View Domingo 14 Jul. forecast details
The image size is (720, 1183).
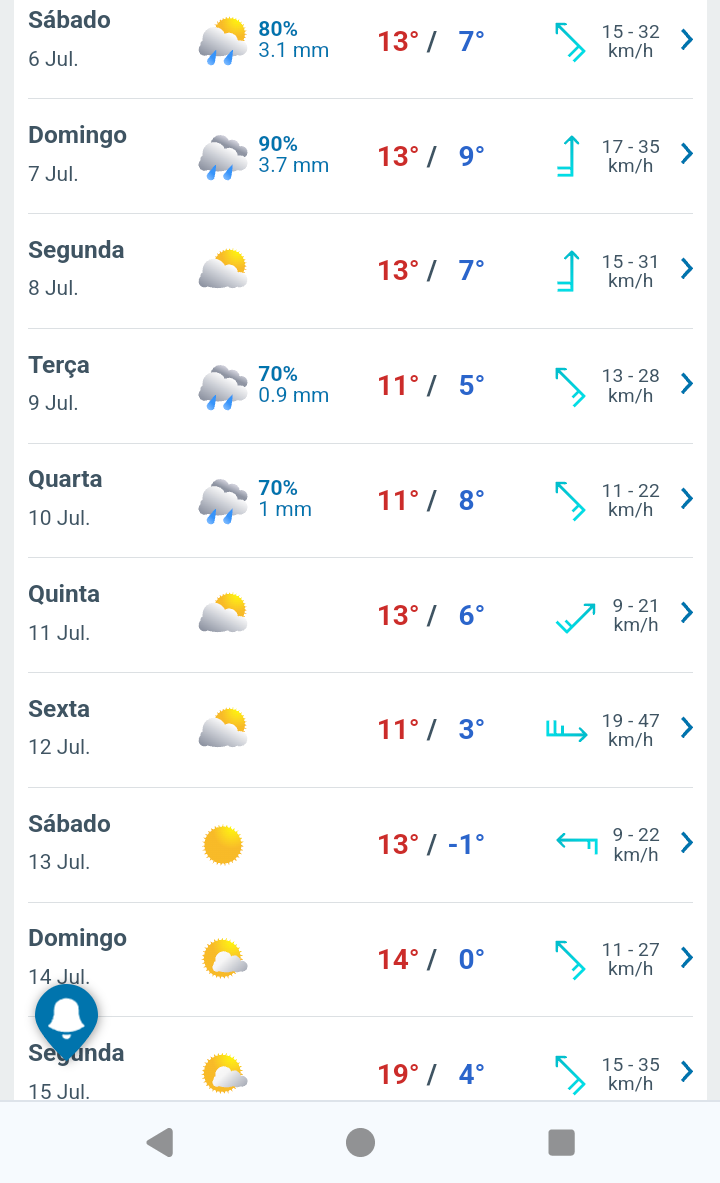click(360, 959)
